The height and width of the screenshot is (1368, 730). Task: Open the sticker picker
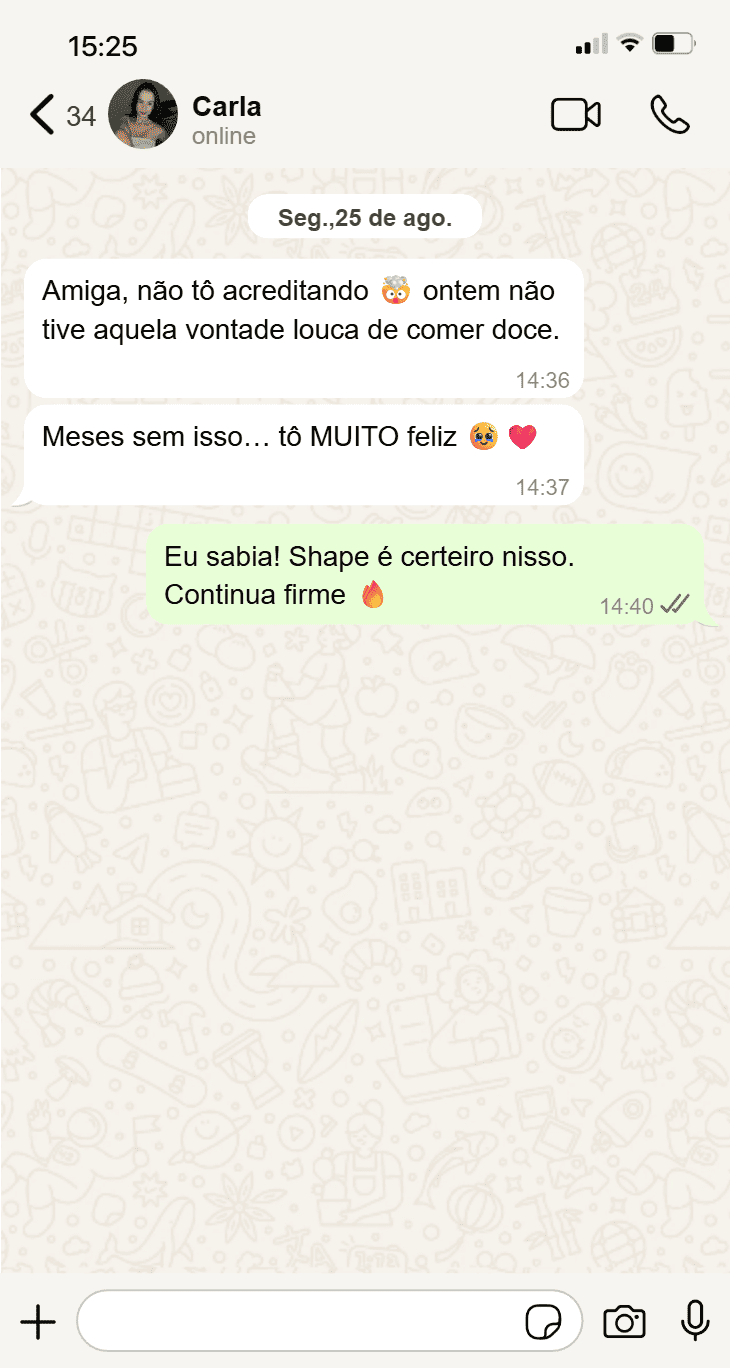(x=543, y=1322)
